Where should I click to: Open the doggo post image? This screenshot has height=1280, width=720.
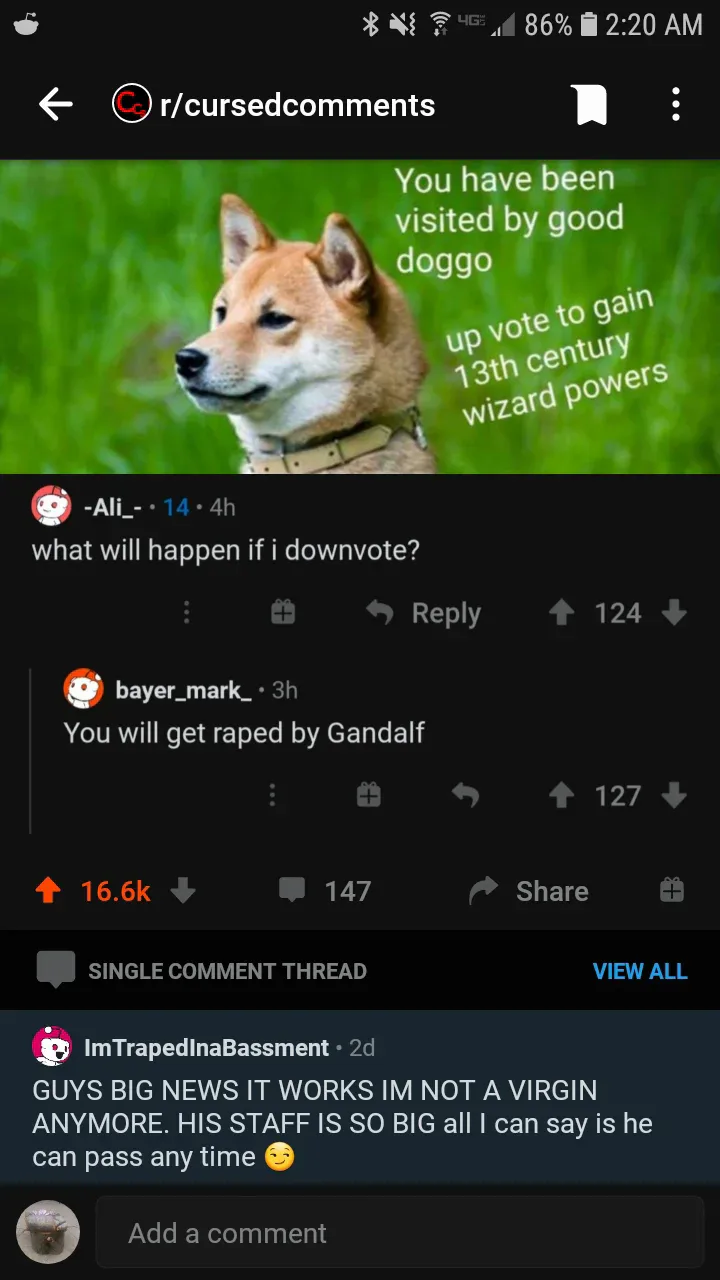click(x=360, y=316)
